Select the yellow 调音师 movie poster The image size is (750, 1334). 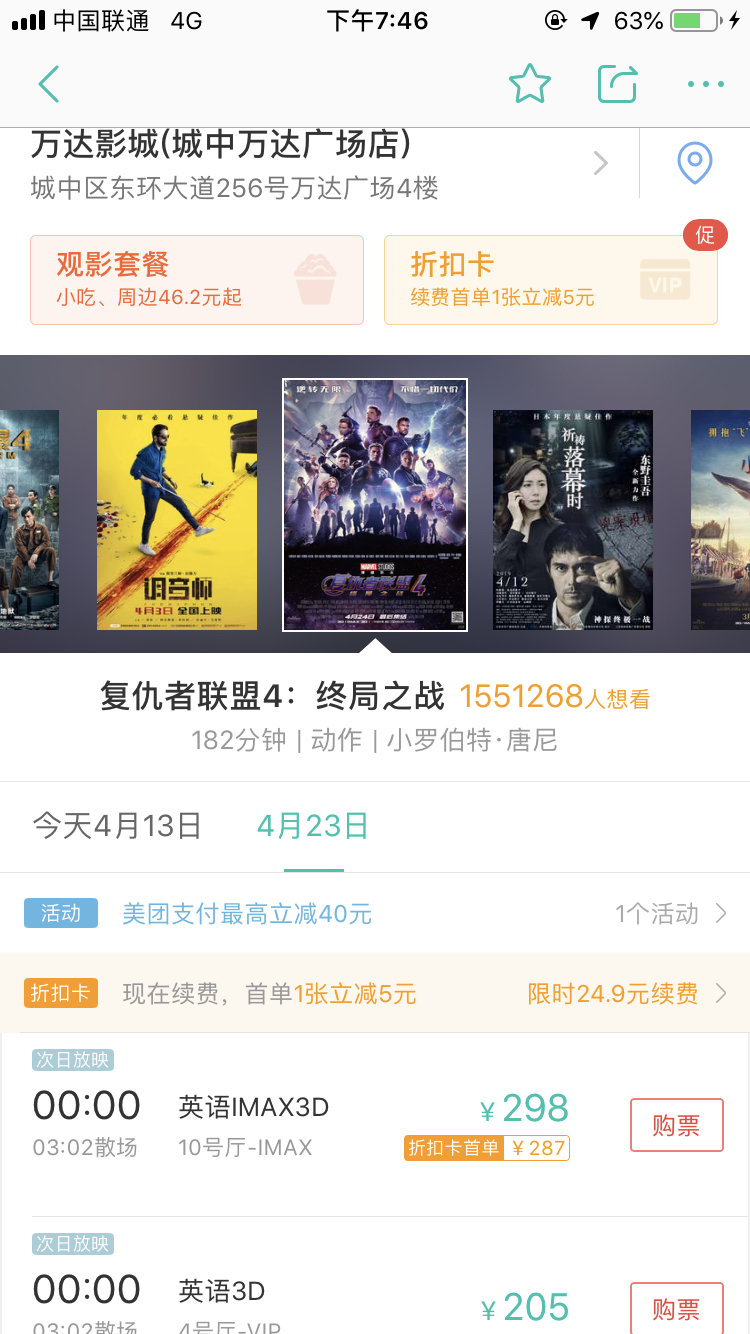pos(177,520)
